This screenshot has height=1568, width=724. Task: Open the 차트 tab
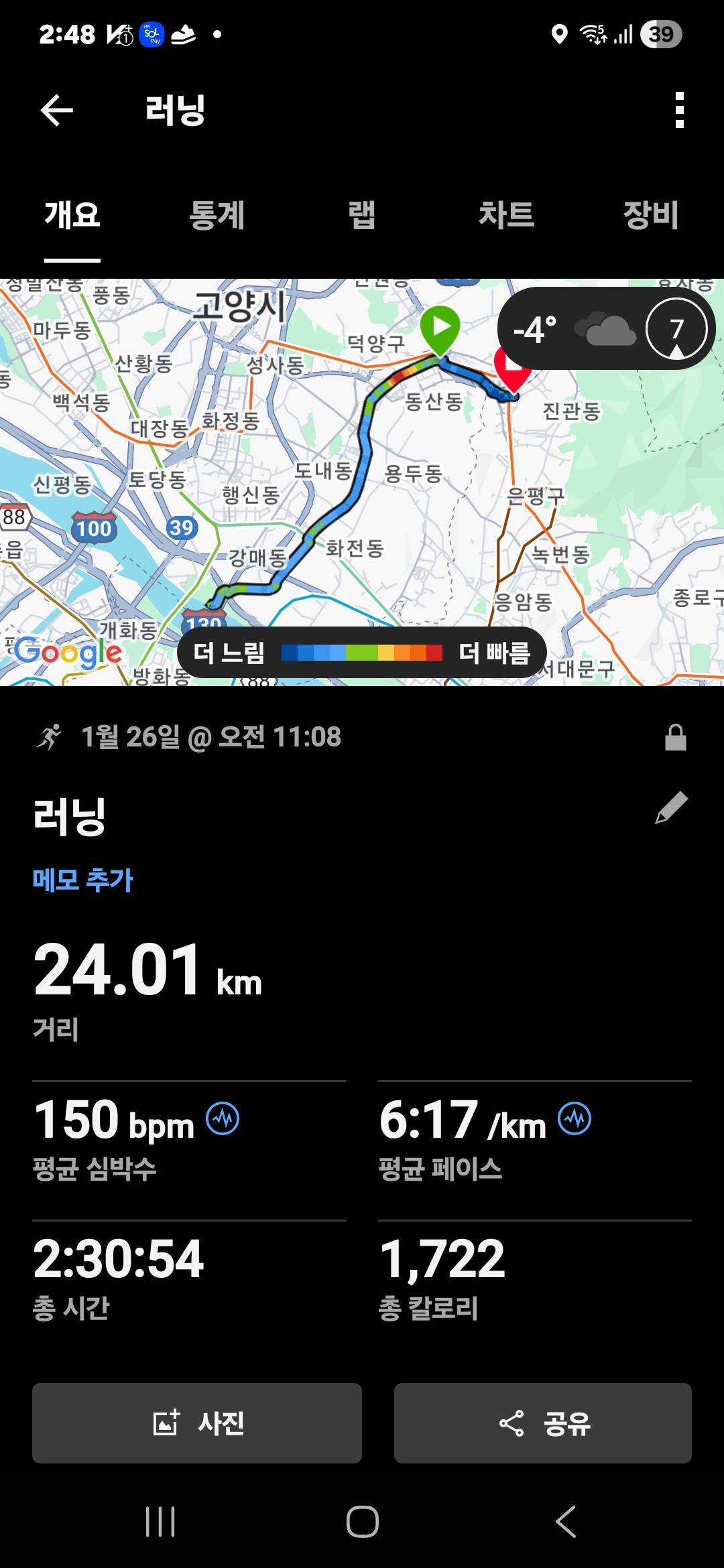pyautogui.click(x=507, y=214)
